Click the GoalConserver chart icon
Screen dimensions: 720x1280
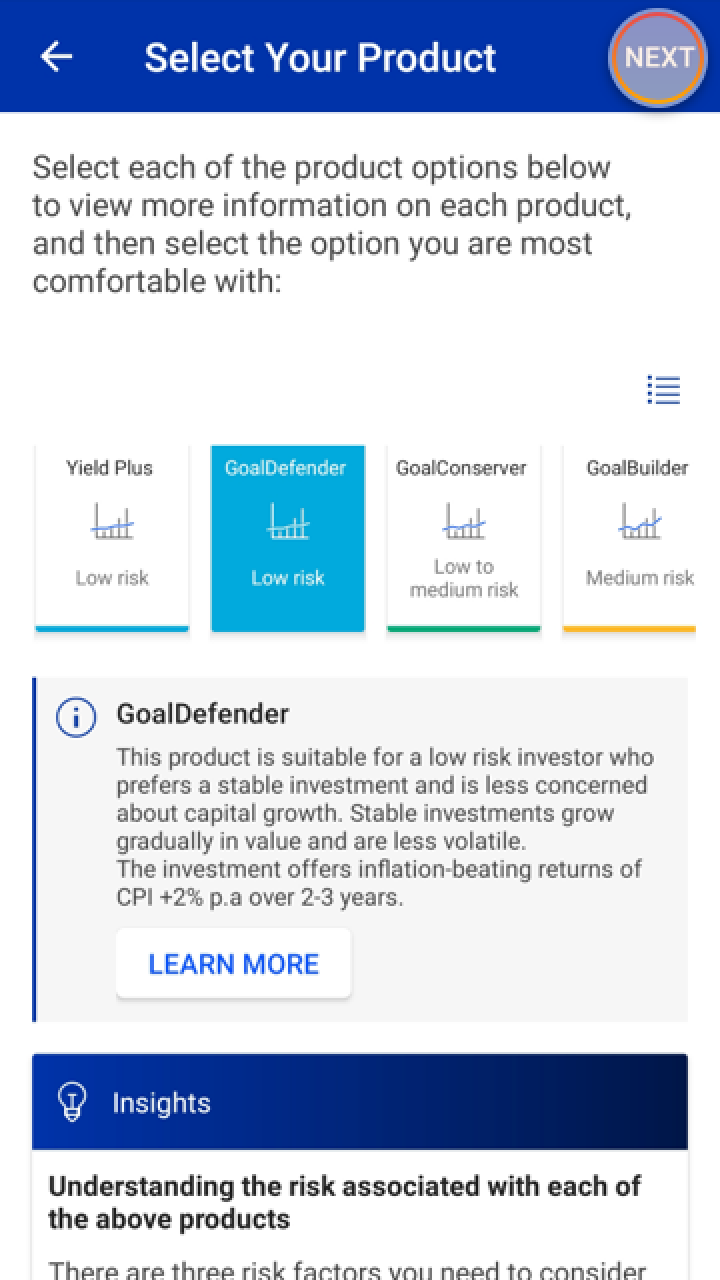tap(463, 520)
